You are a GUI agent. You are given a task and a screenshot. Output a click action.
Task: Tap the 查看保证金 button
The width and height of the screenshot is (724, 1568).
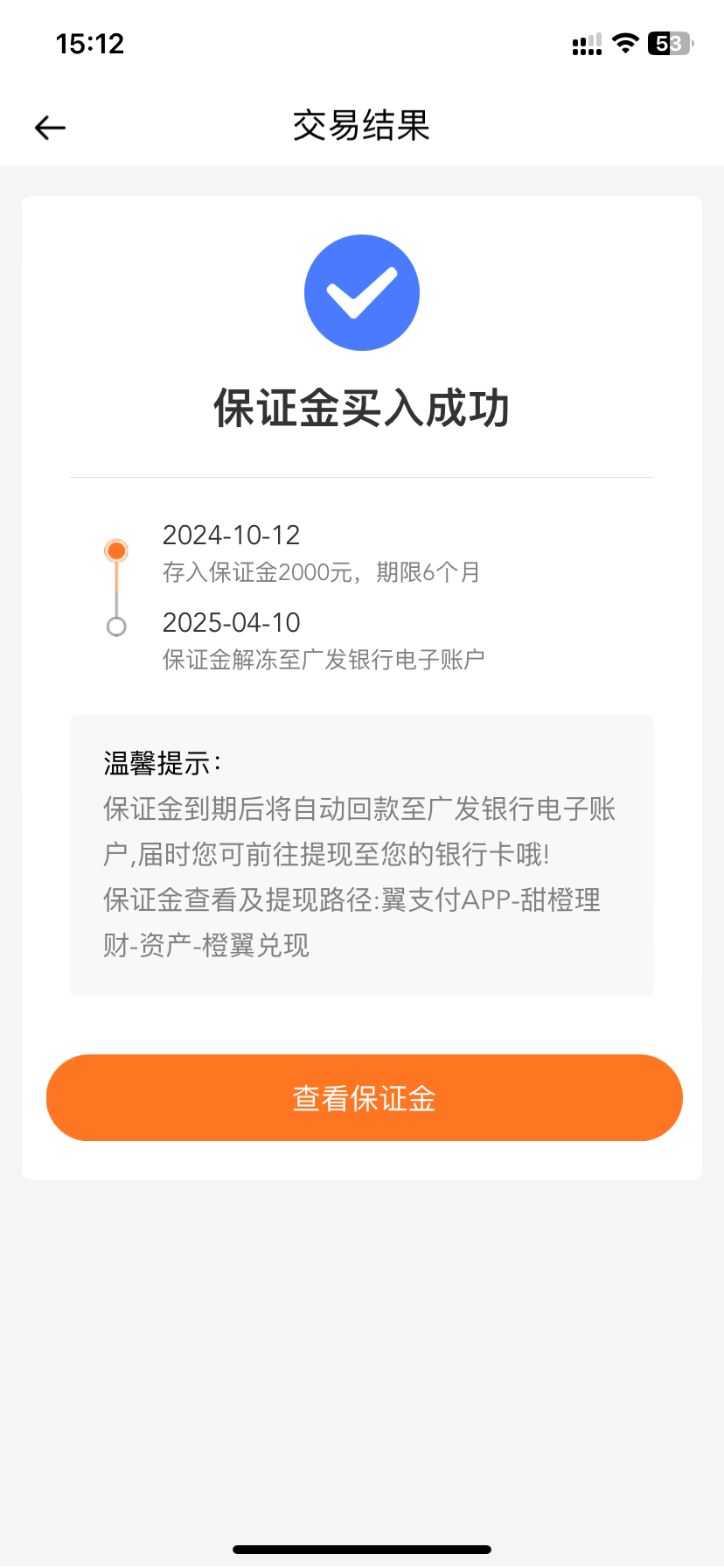tap(362, 1097)
